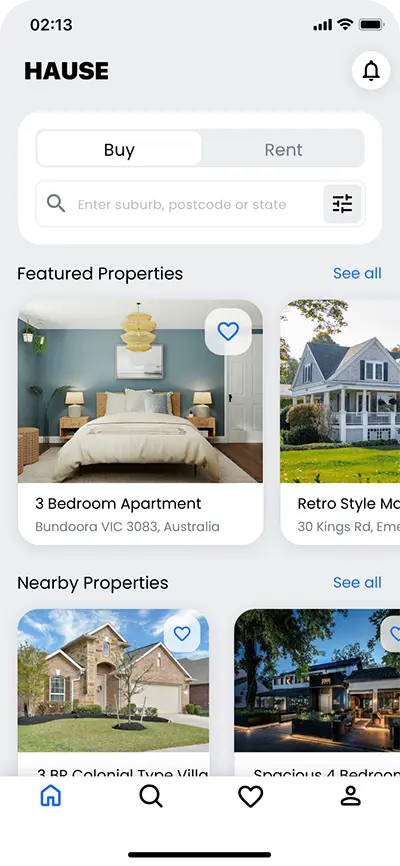
Task: Go to the Home tab
Action: pyautogui.click(x=50, y=796)
